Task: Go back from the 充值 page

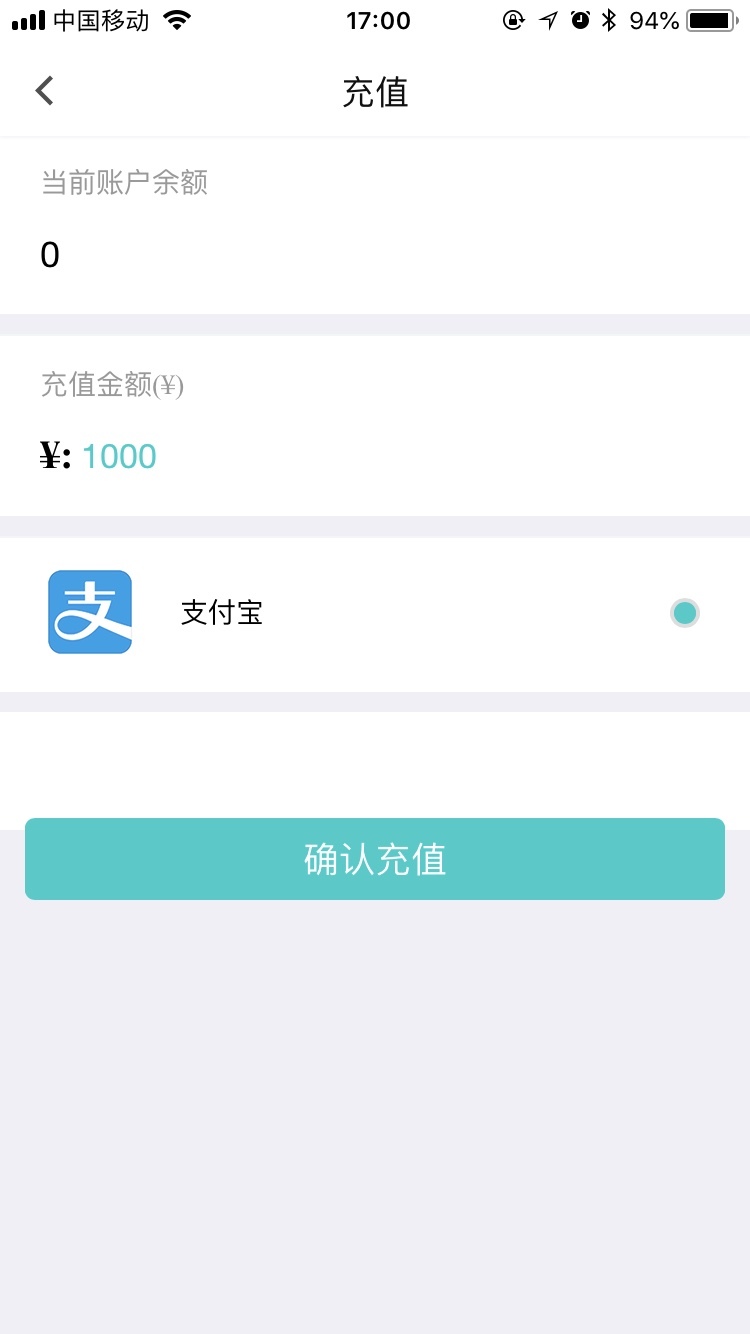Action: [45, 91]
